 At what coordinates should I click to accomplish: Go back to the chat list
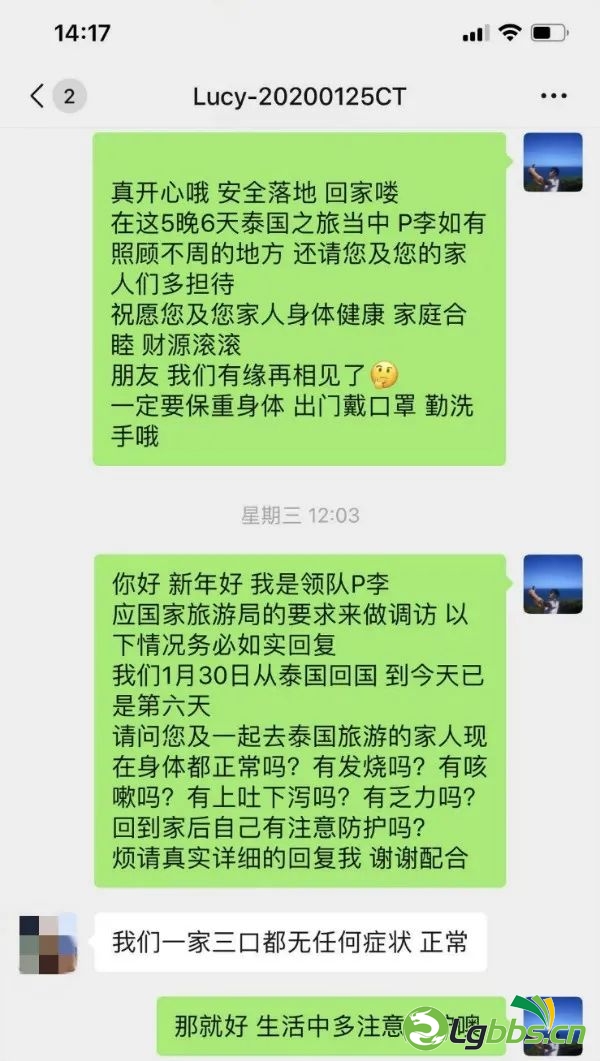point(38,97)
